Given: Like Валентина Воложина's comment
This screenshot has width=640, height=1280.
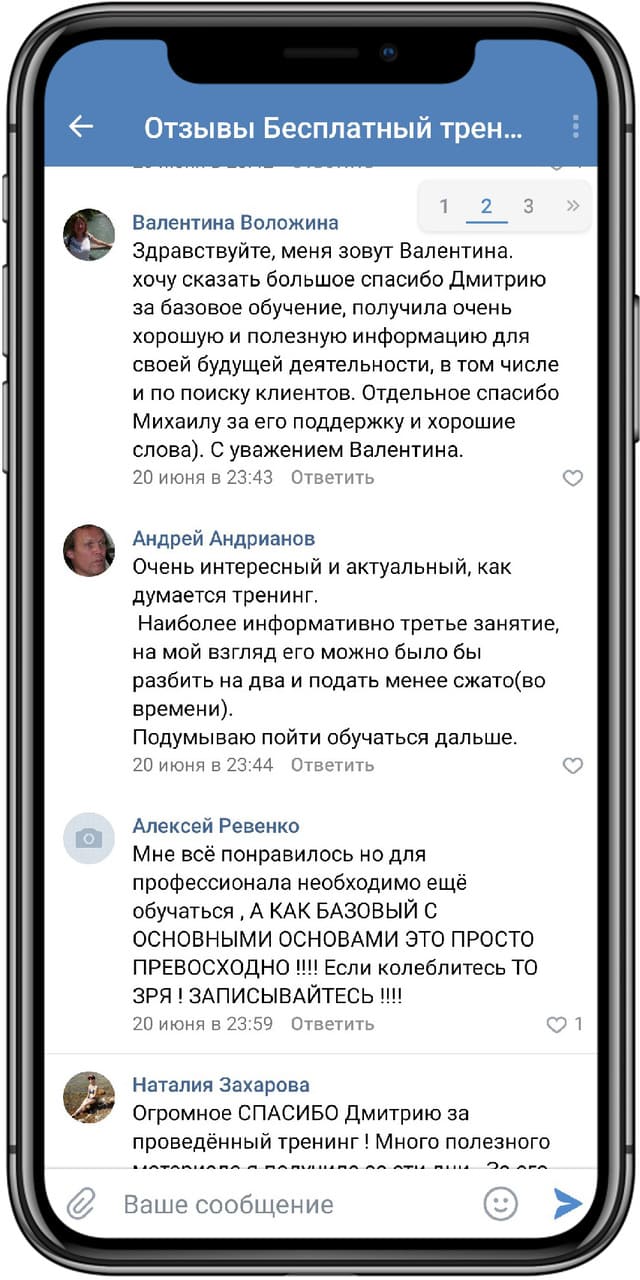Looking at the screenshot, I should coord(572,478).
